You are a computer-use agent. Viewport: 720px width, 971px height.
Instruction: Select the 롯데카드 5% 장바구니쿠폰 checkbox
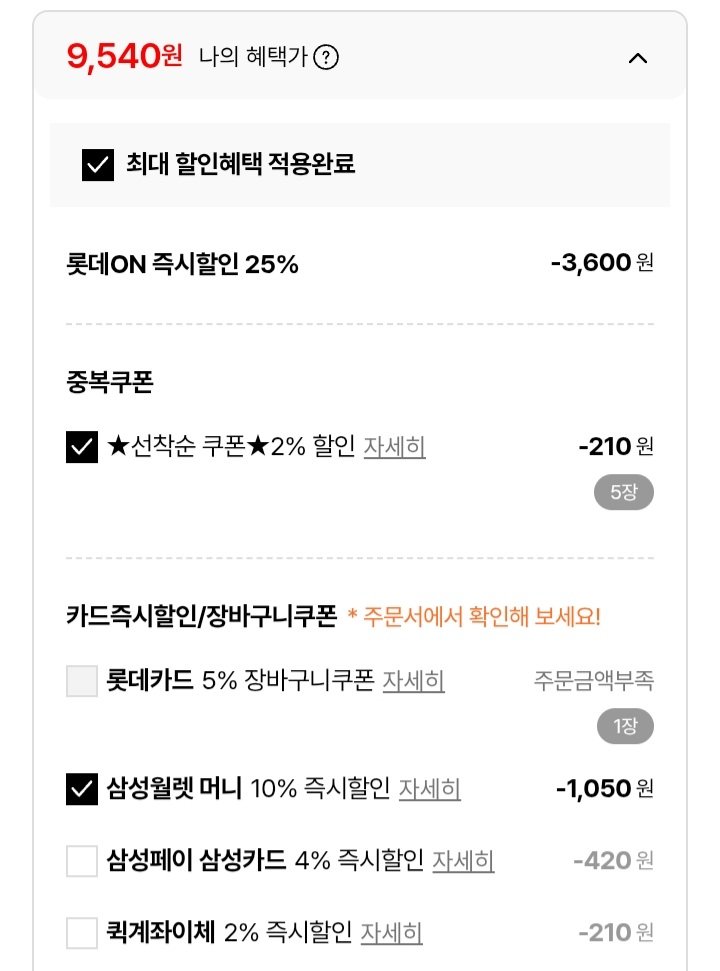(80, 680)
